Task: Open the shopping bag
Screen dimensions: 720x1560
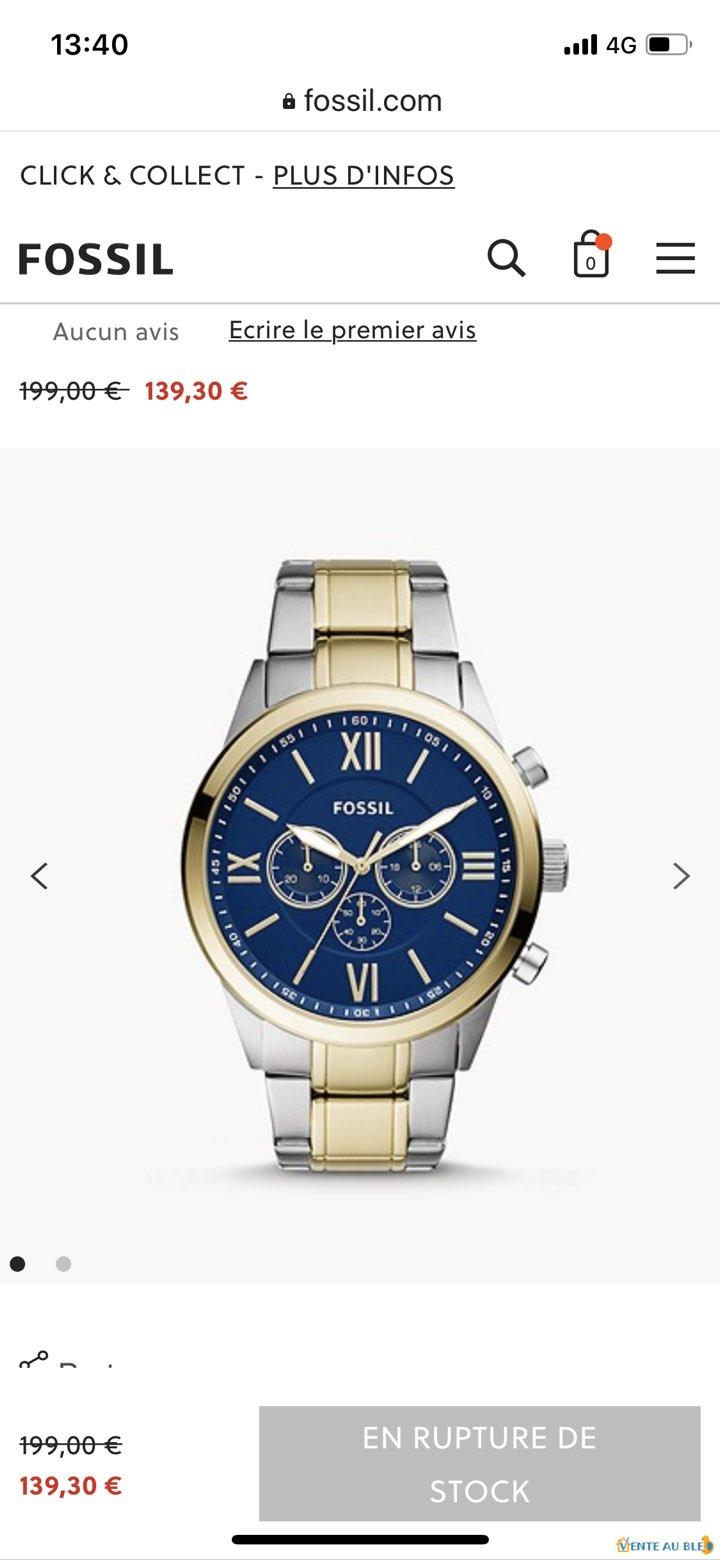Action: pos(590,256)
